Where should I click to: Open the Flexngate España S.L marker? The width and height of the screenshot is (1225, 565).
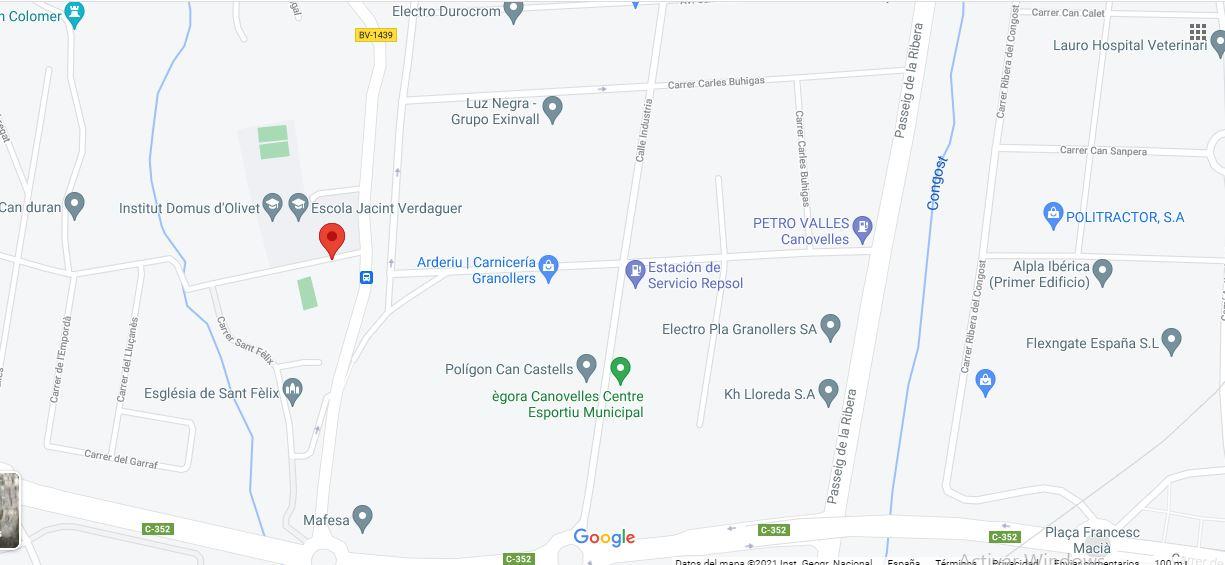1172,340
